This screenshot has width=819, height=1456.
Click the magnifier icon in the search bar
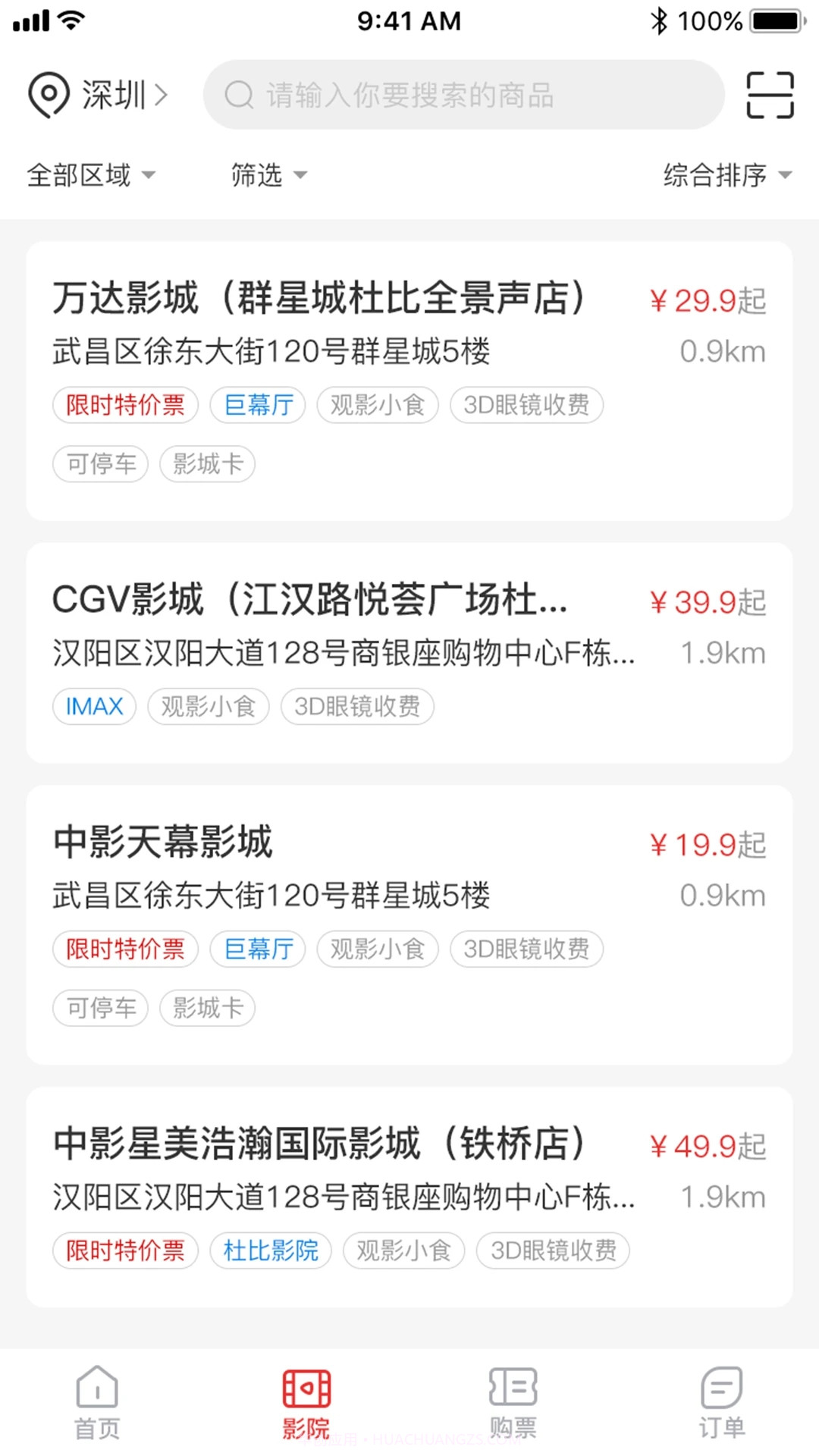pyautogui.click(x=239, y=96)
